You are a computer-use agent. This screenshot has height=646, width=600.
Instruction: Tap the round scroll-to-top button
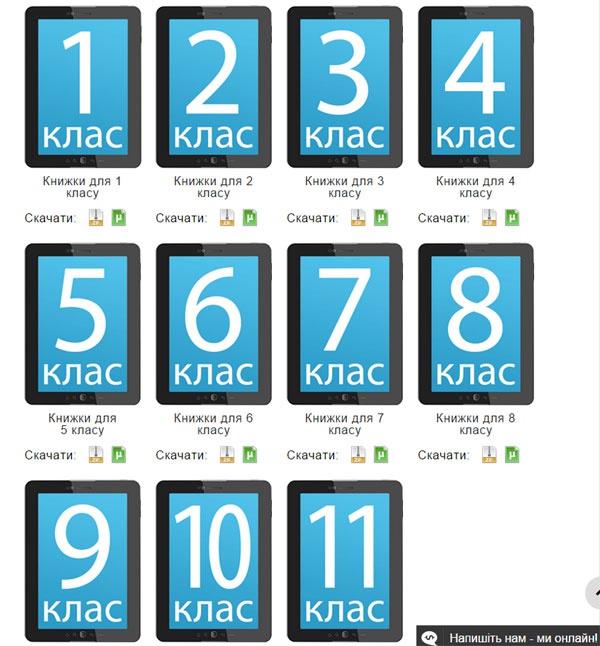(x=594, y=593)
